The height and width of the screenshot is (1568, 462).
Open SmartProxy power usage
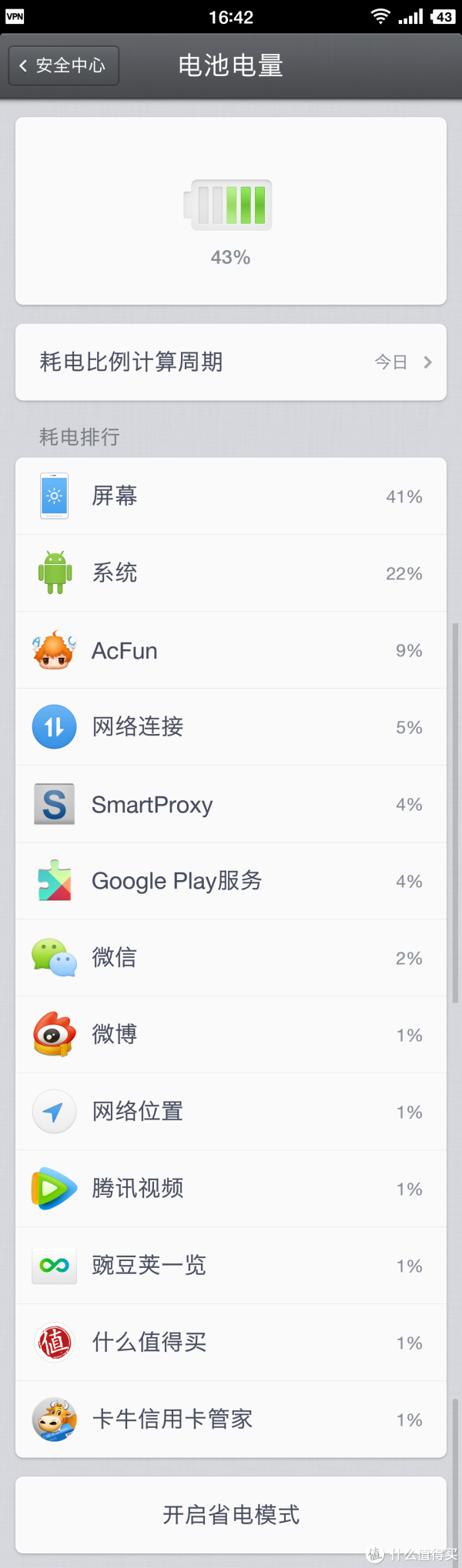pyautogui.click(x=231, y=804)
